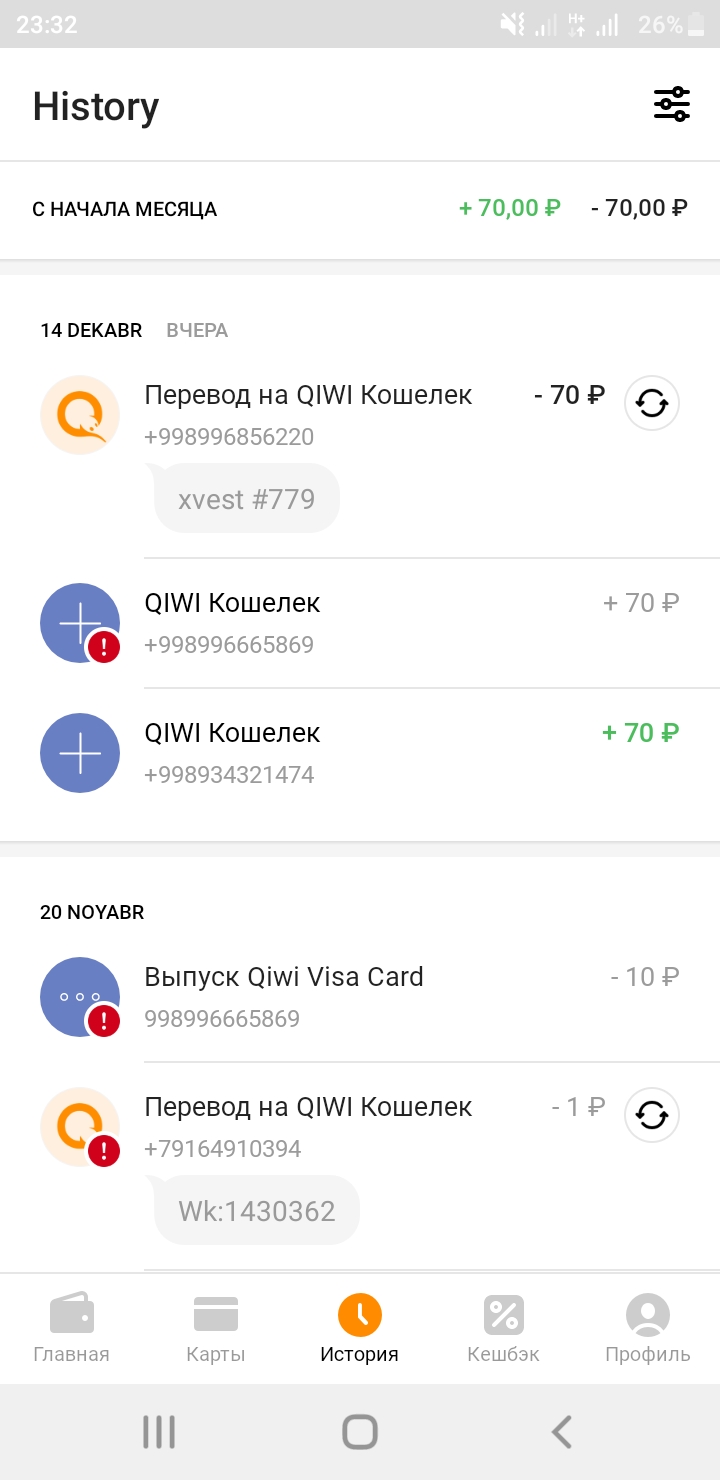The width and height of the screenshot is (720, 1480).
Task: Open the Кешбэк tab
Action: (x=503, y=1328)
